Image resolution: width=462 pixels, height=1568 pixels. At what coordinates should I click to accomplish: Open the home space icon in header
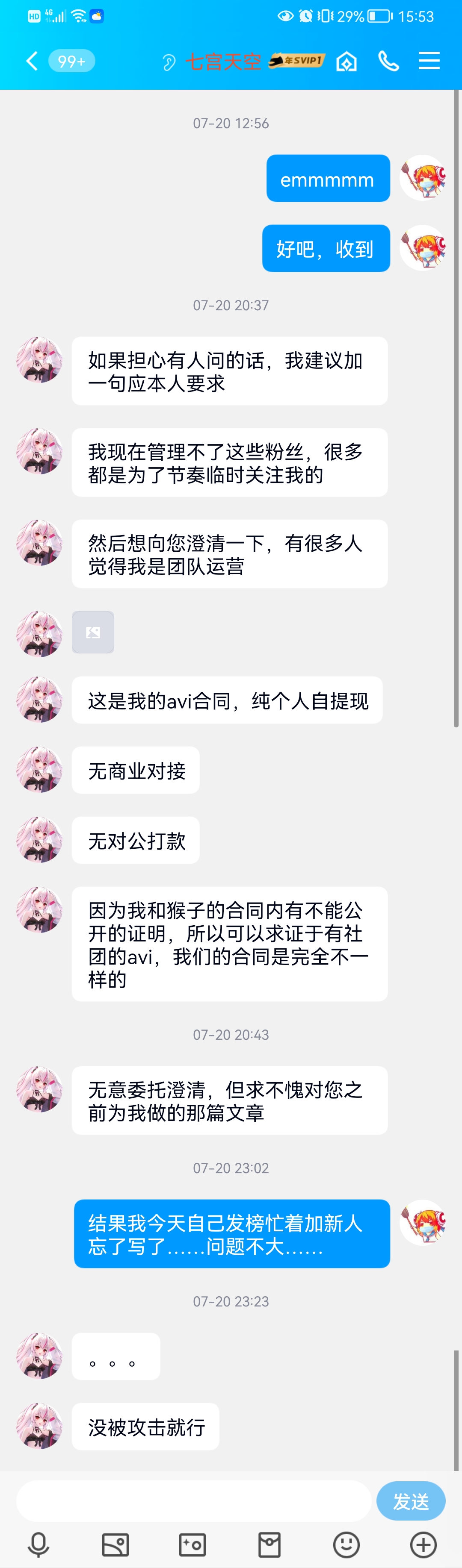tap(346, 62)
